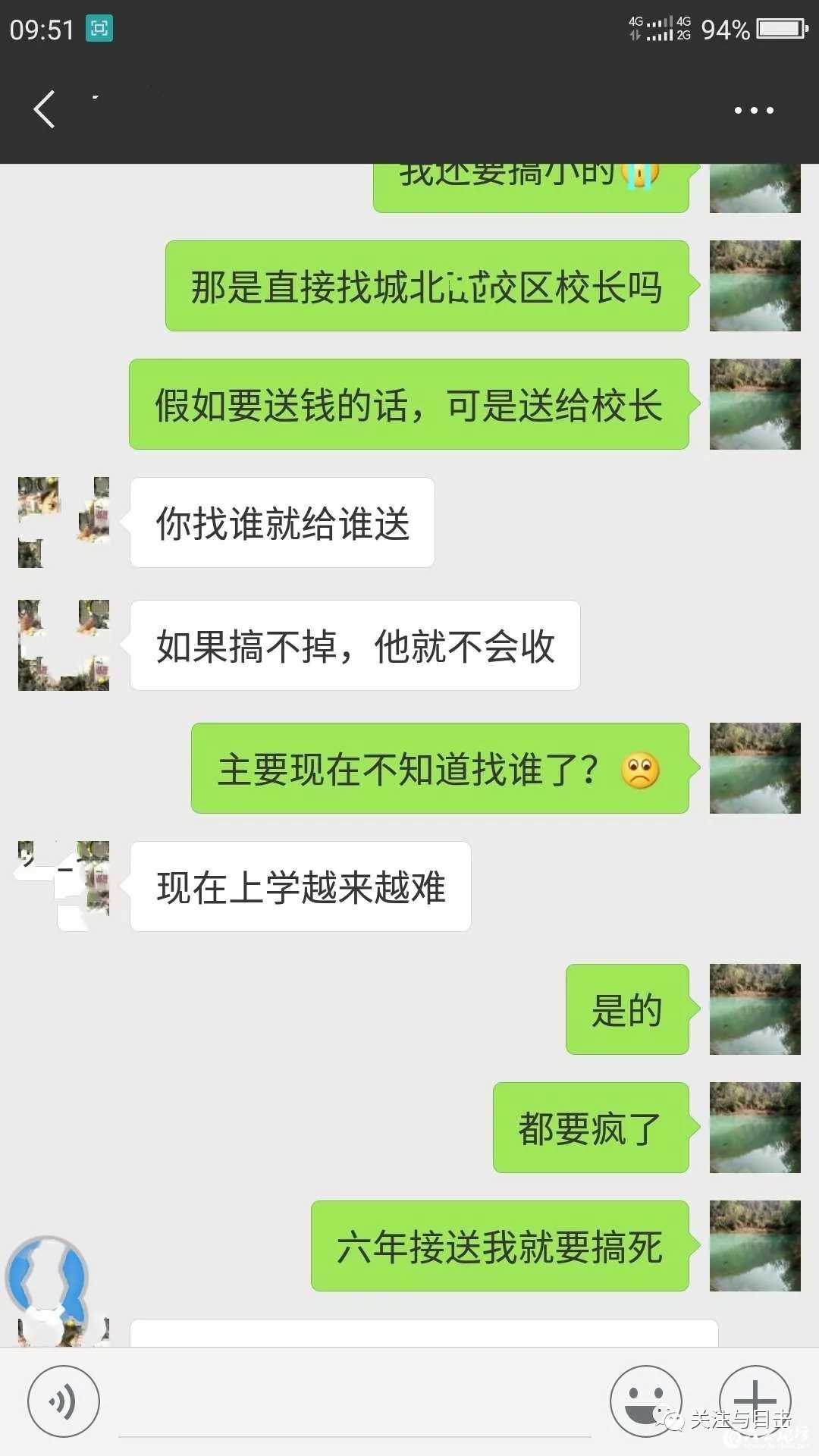Open the emoji sticker panel

[645, 1401]
